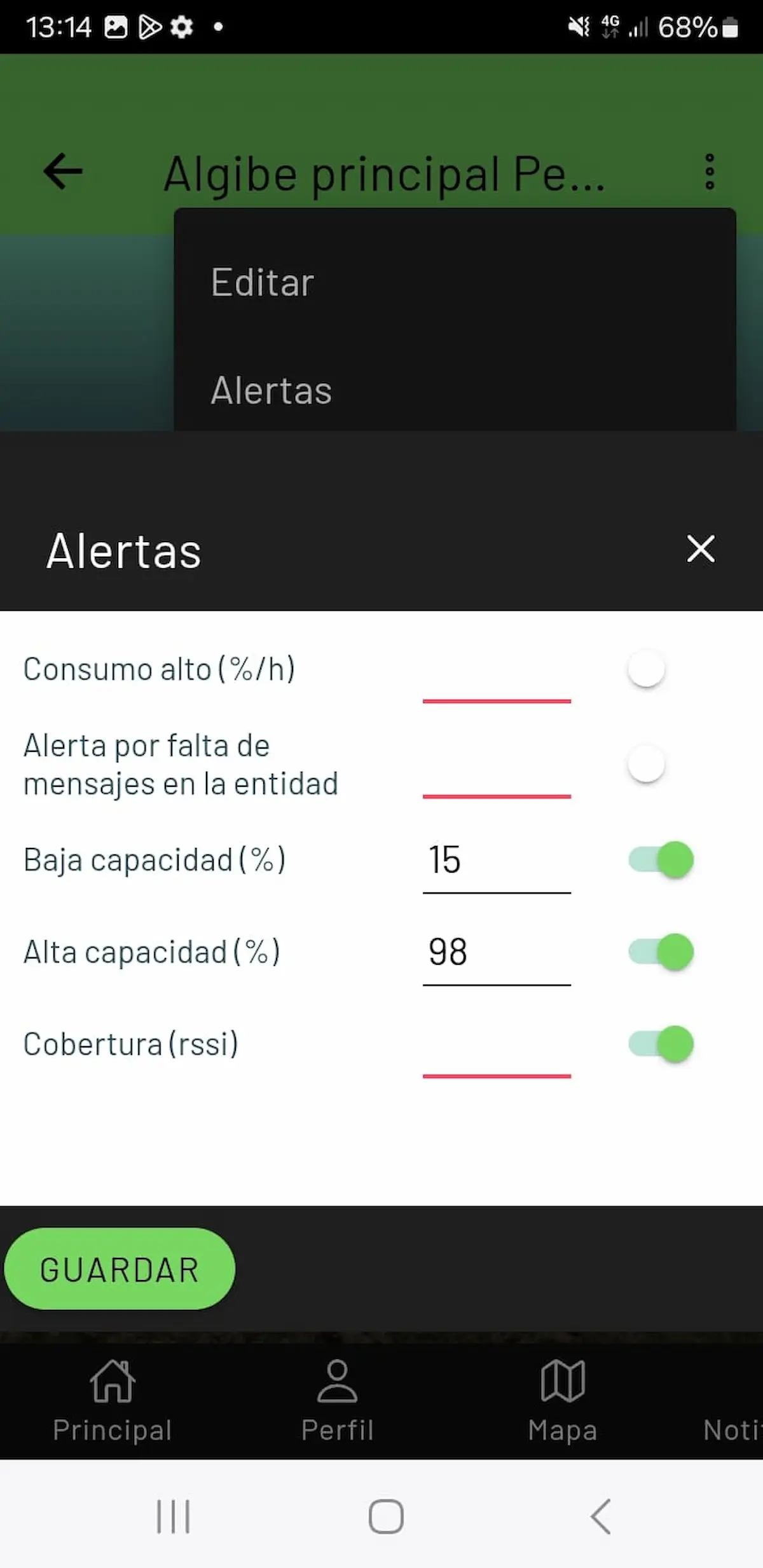This screenshot has height=1568, width=763.
Task: Edit the Baja capacidad value 15
Action: coord(497,861)
